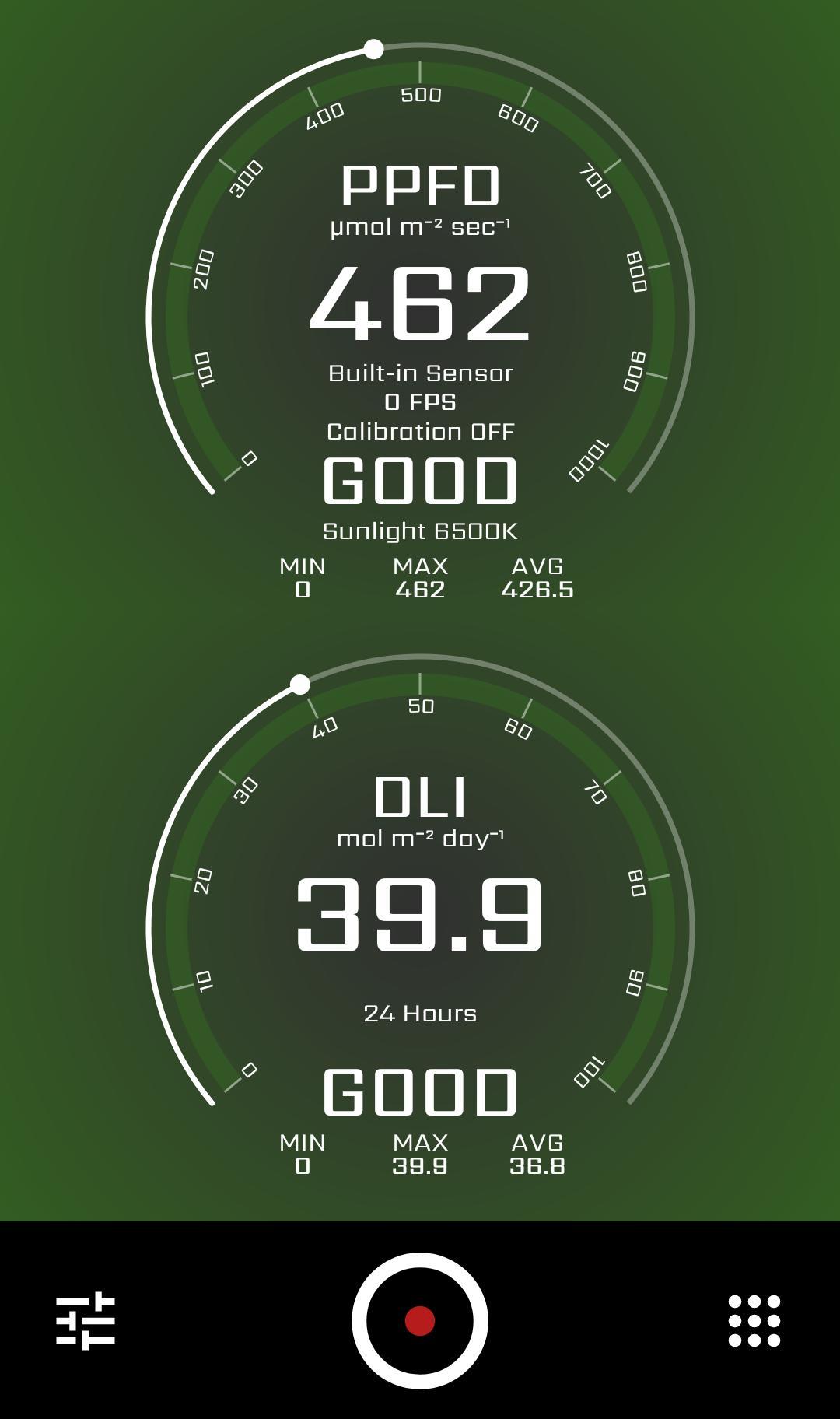Viewport: 840px width, 1419px height.
Task: Open the settings sliders icon
Action: click(x=86, y=1320)
